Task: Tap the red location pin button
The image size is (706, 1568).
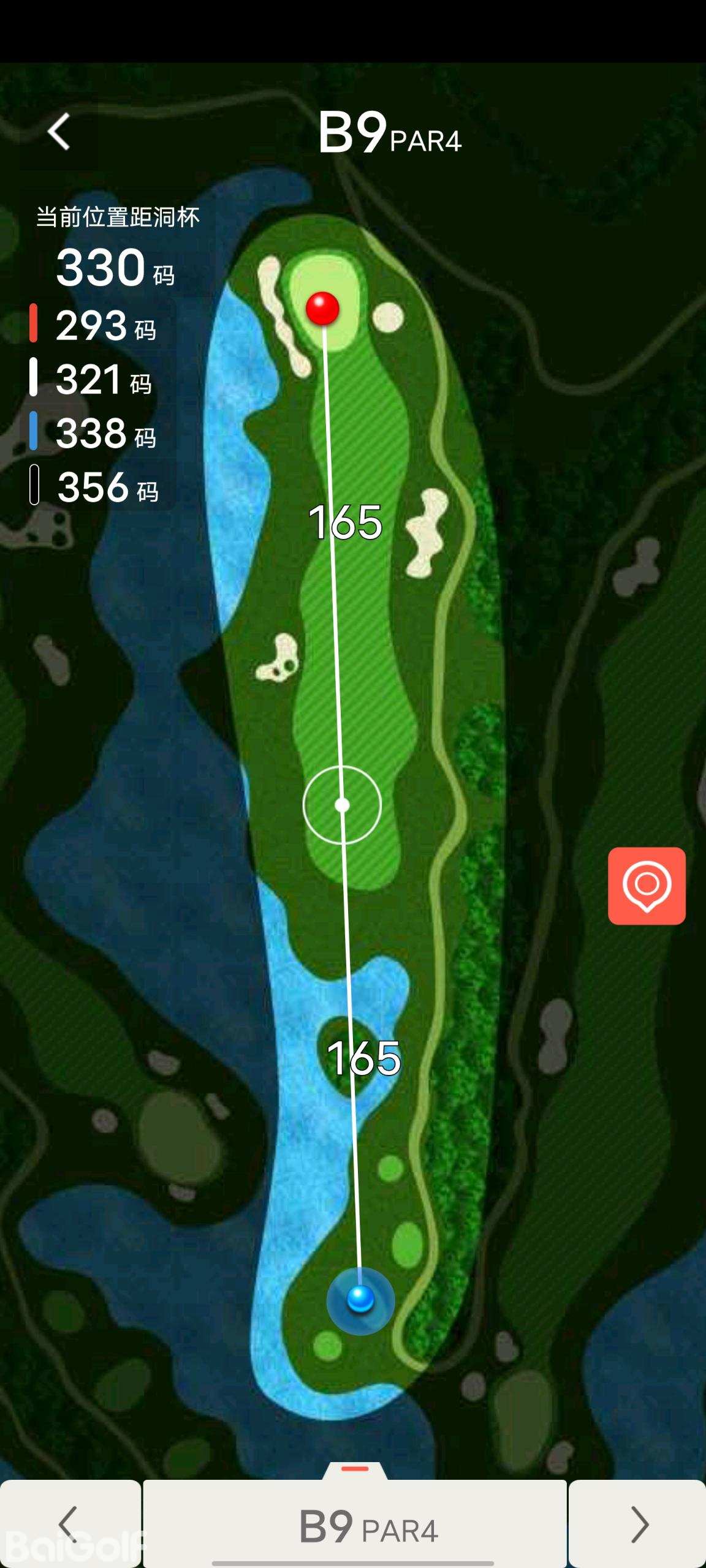Action: (647, 885)
